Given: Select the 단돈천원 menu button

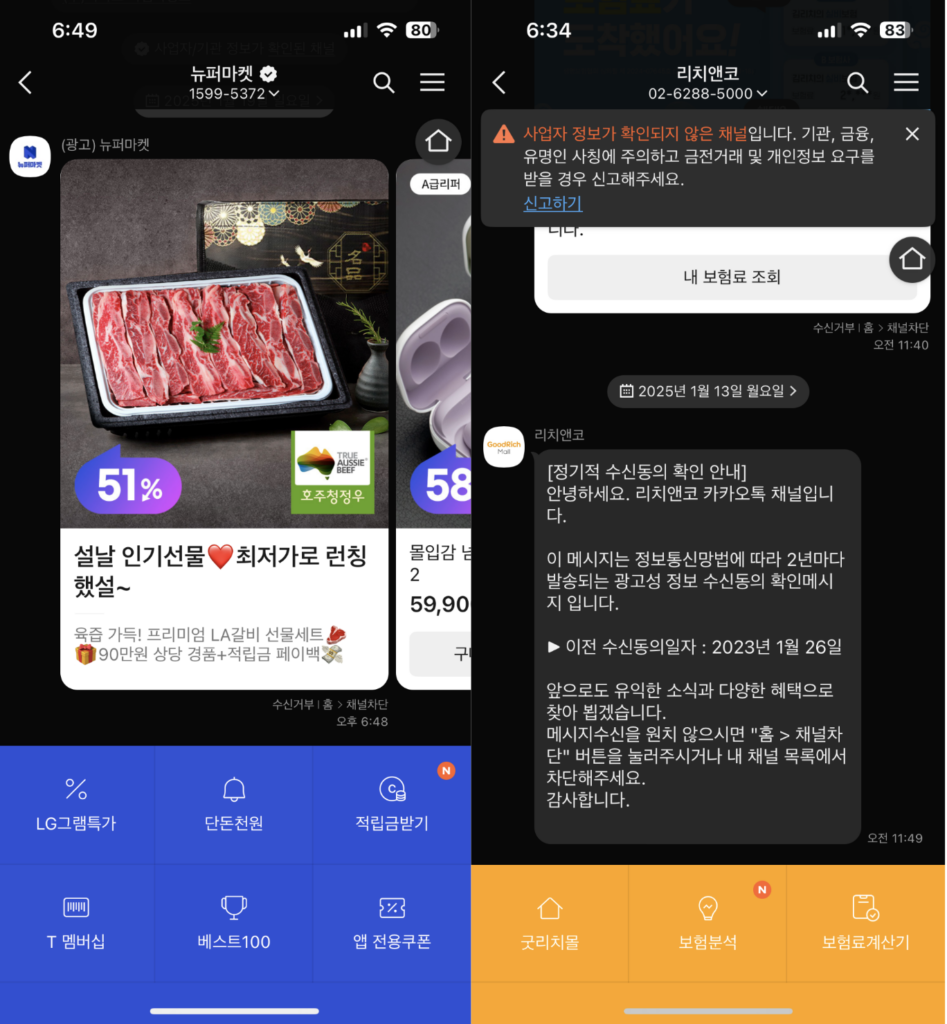Looking at the screenshot, I should (x=234, y=806).
